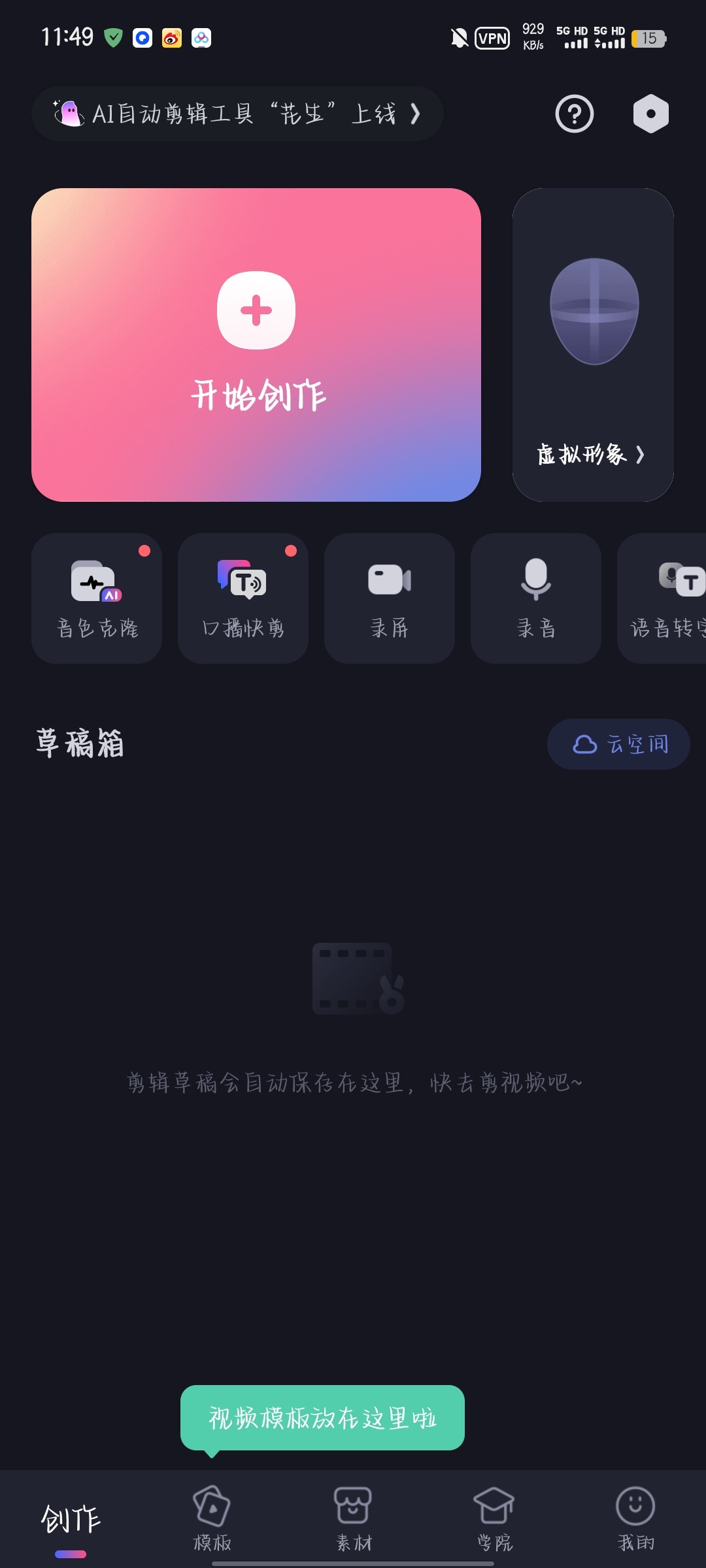The height and width of the screenshot is (1568, 706).
Task: Open 云空间 cloud storage
Action: [618, 744]
